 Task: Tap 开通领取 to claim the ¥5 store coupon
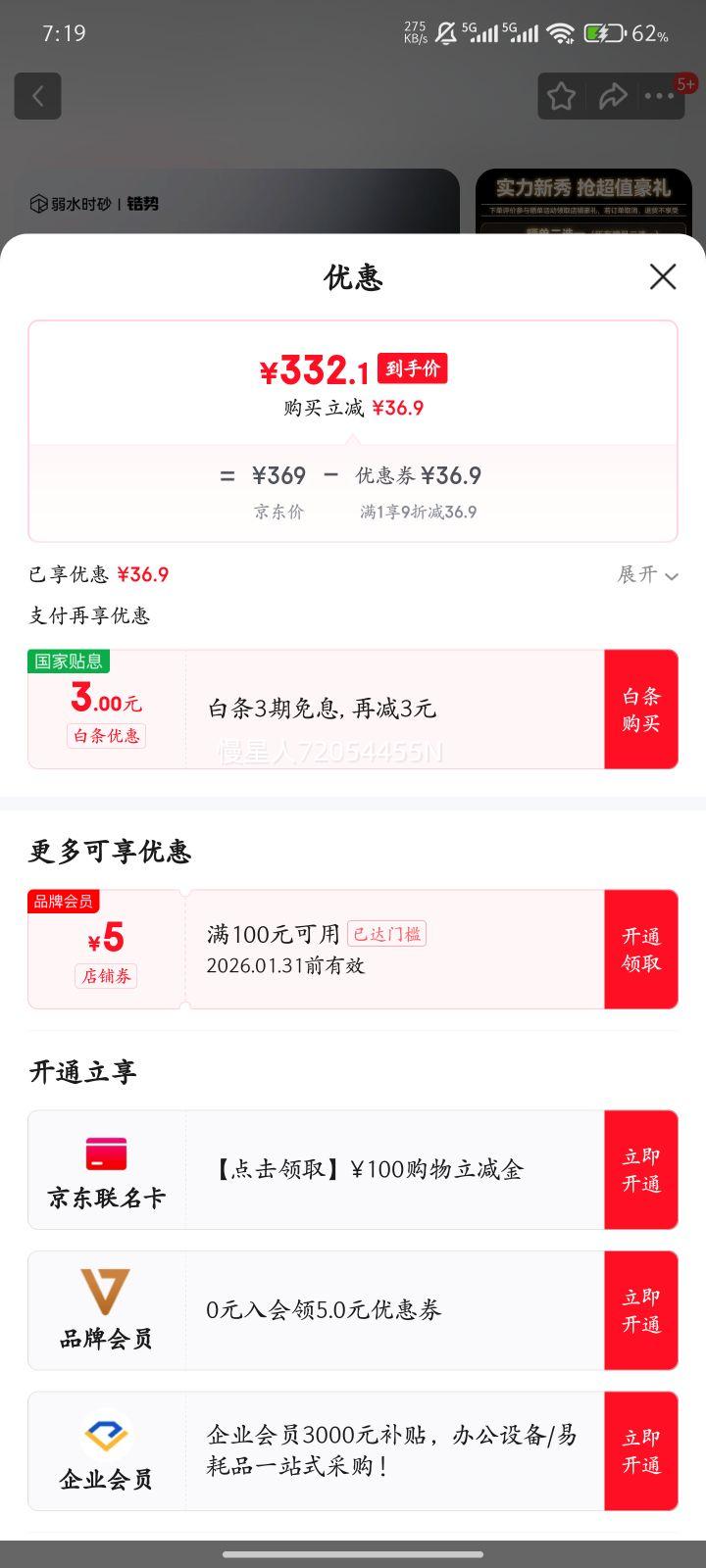point(641,949)
